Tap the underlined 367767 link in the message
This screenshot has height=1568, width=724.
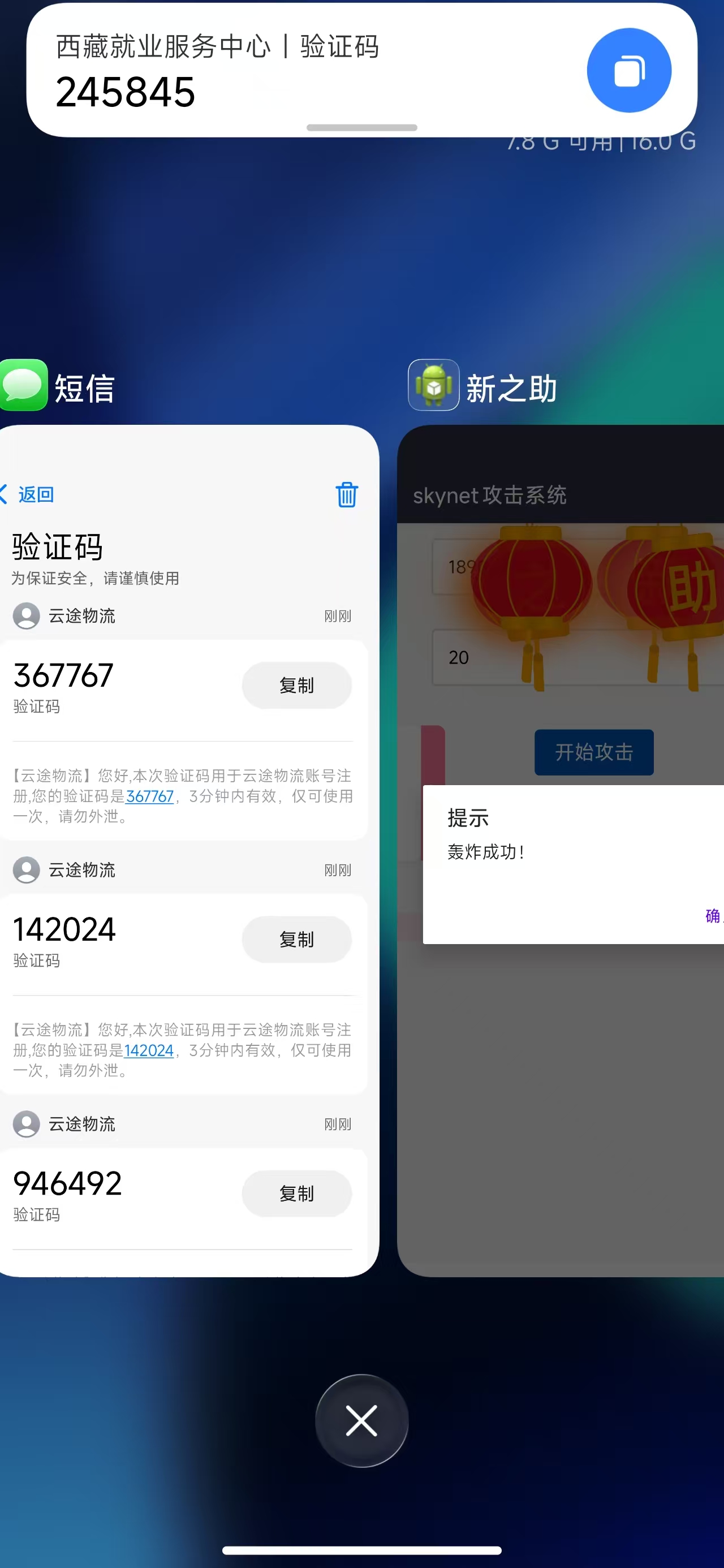click(x=150, y=796)
